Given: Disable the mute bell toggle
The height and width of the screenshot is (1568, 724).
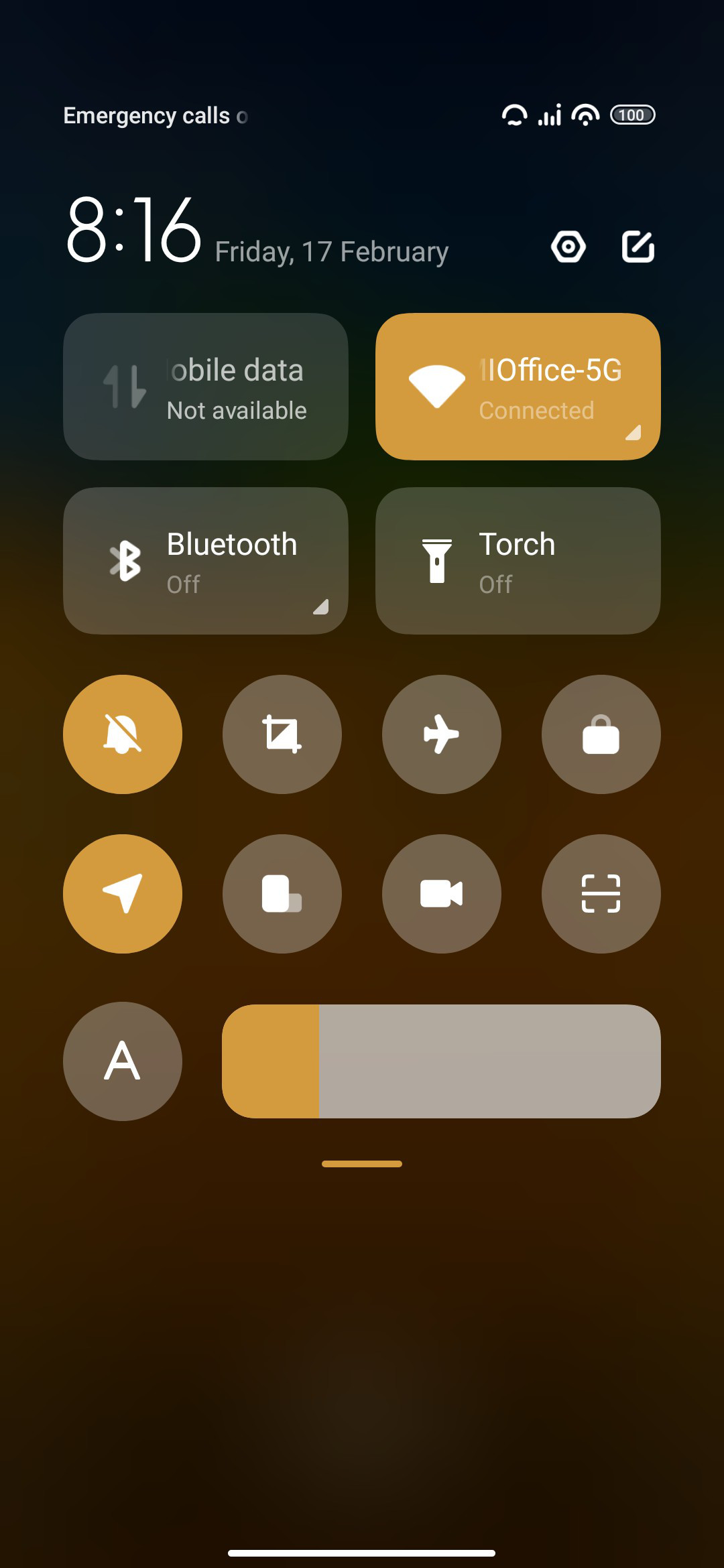Looking at the screenshot, I should pyautogui.click(x=123, y=734).
